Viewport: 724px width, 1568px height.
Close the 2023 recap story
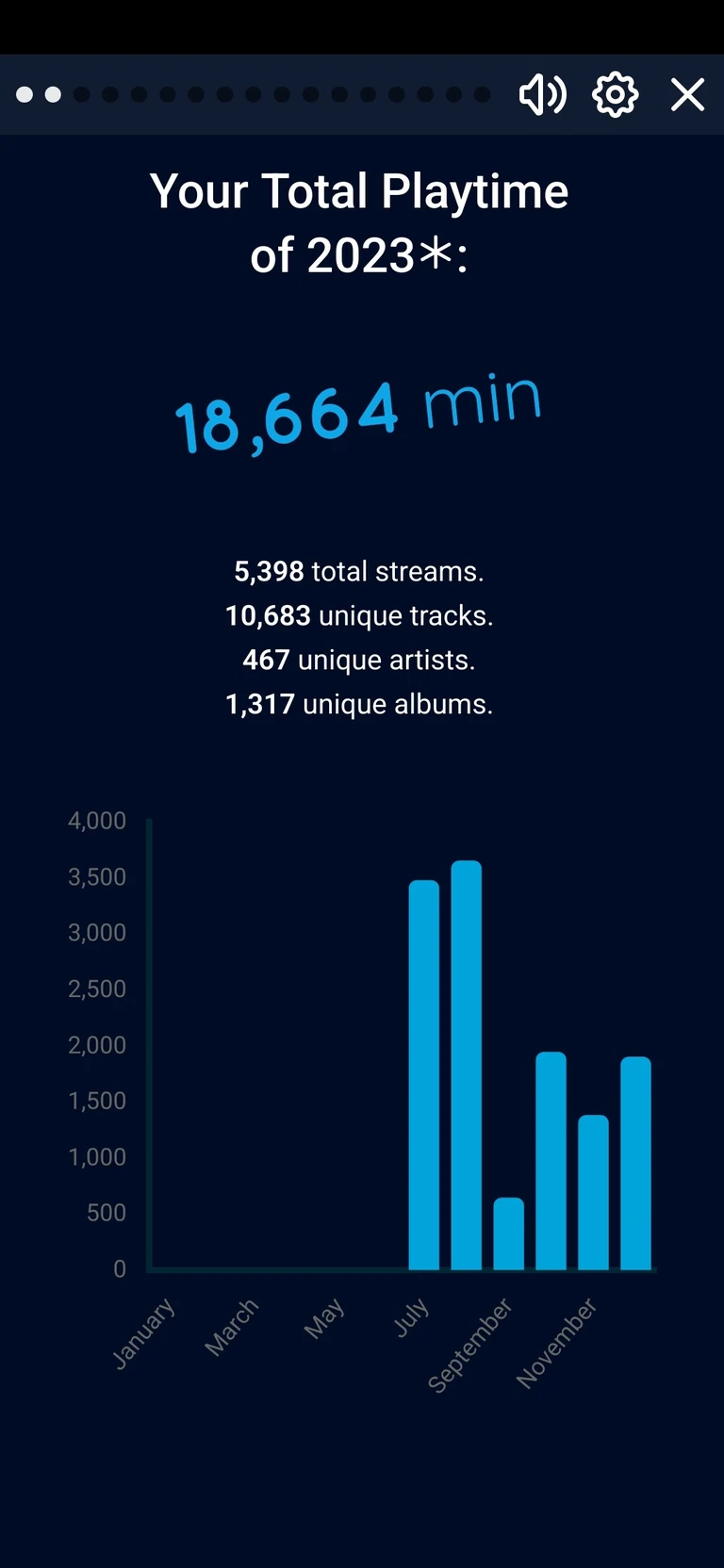[x=687, y=94]
